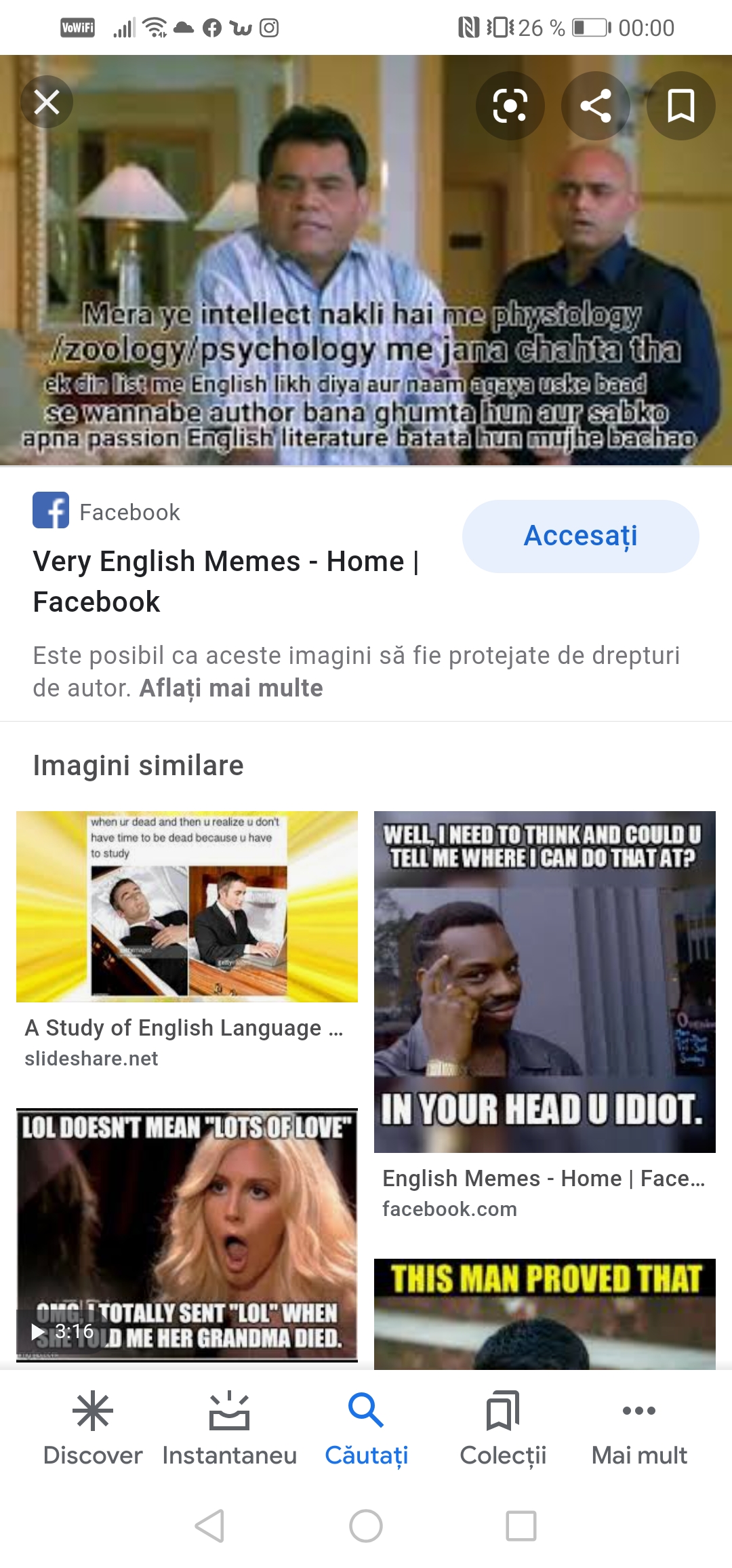Open the This Man Proved That image
Image resolution: width=732 pixels, height=1568 pixels.
pos(545,1314)
